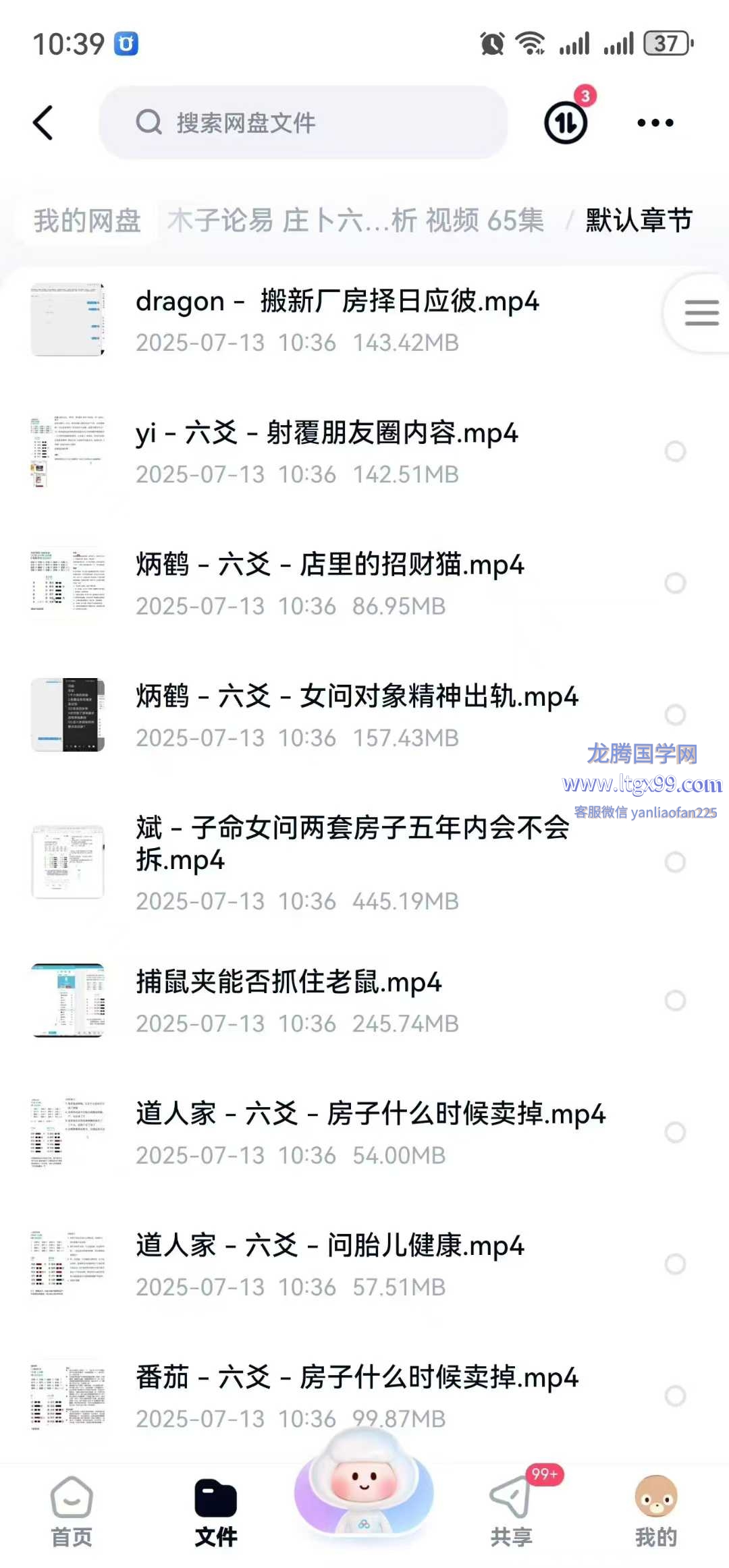Screen dimensions: 729x1568
Task: Go back using the back arrow
Action: pyautogui.click(x=43, y=123)
